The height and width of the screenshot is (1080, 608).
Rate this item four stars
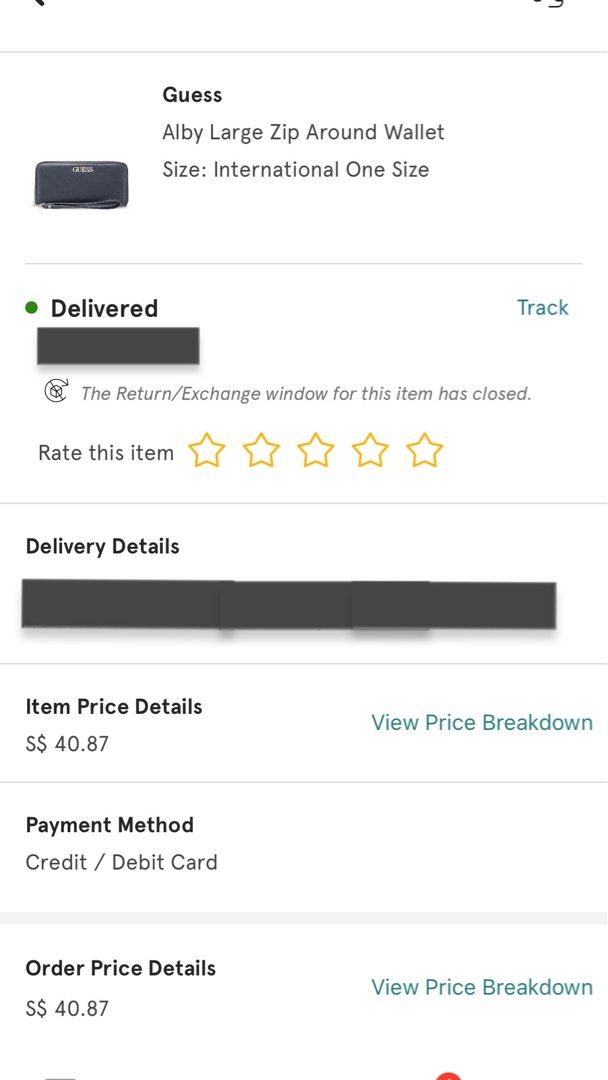point(370,450)
